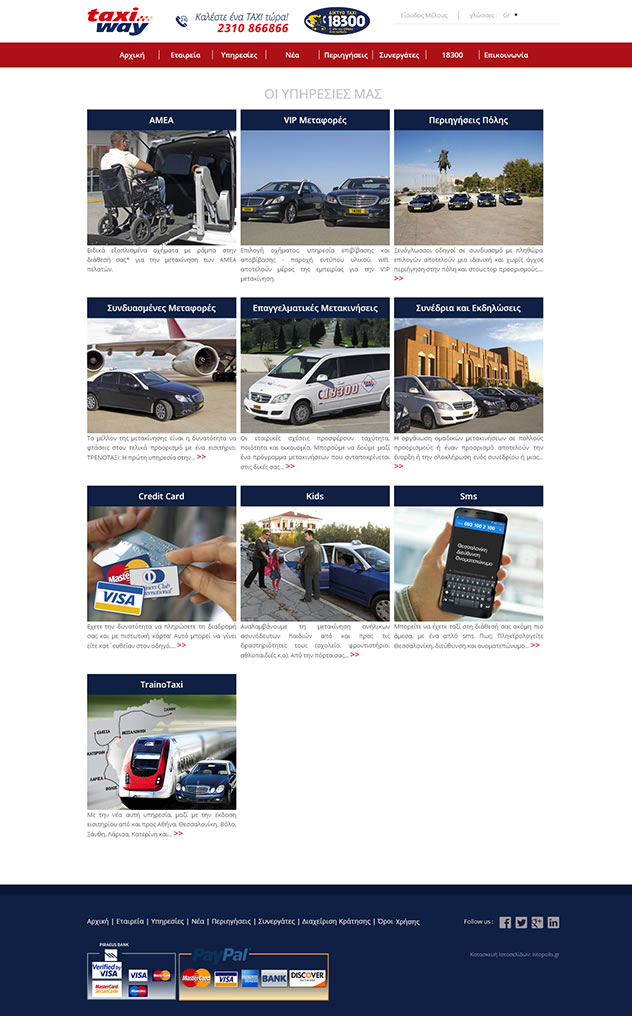Open Περιηγήσεις in the top menu
Image resolution: width=632 pixels, height=1016 pixels.
point(346,55)
